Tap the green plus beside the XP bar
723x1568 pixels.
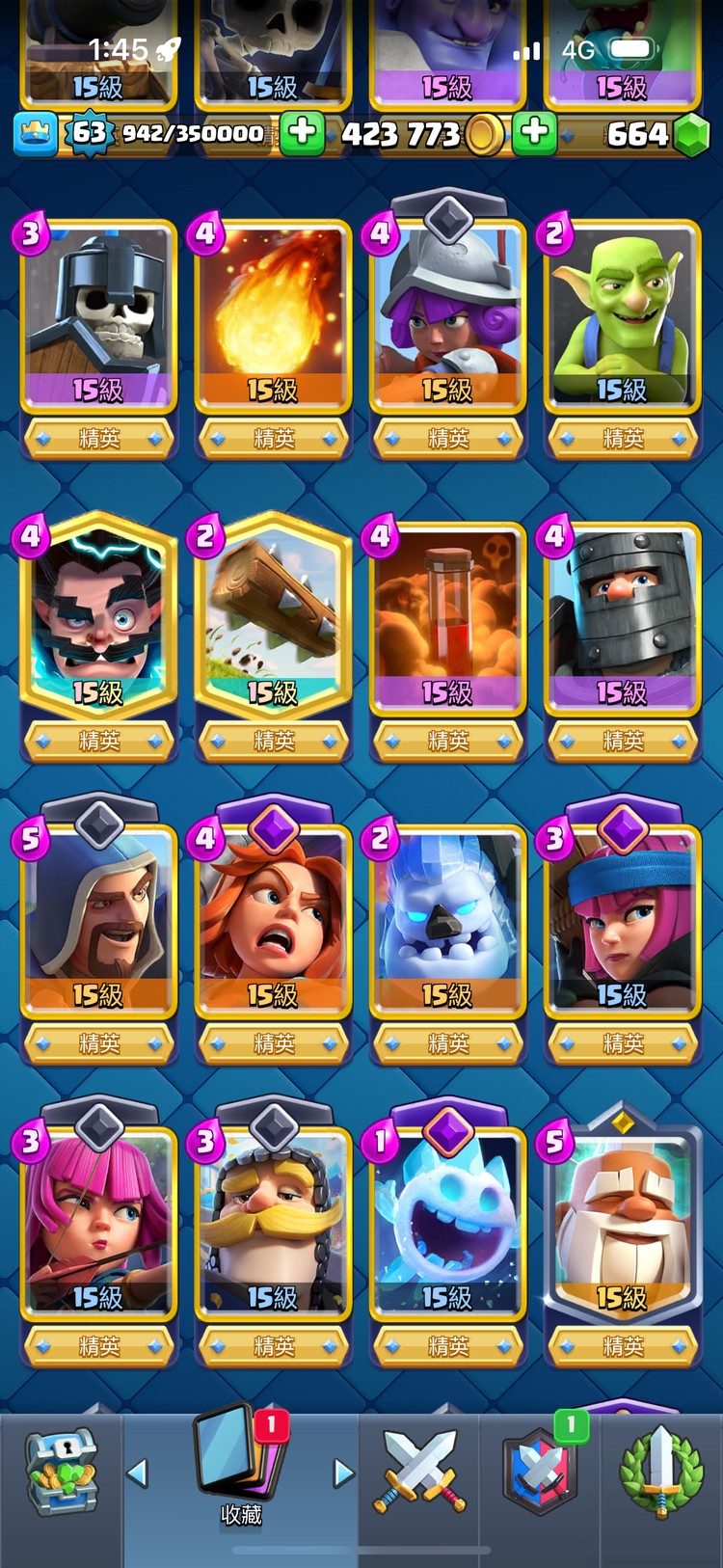302,132
